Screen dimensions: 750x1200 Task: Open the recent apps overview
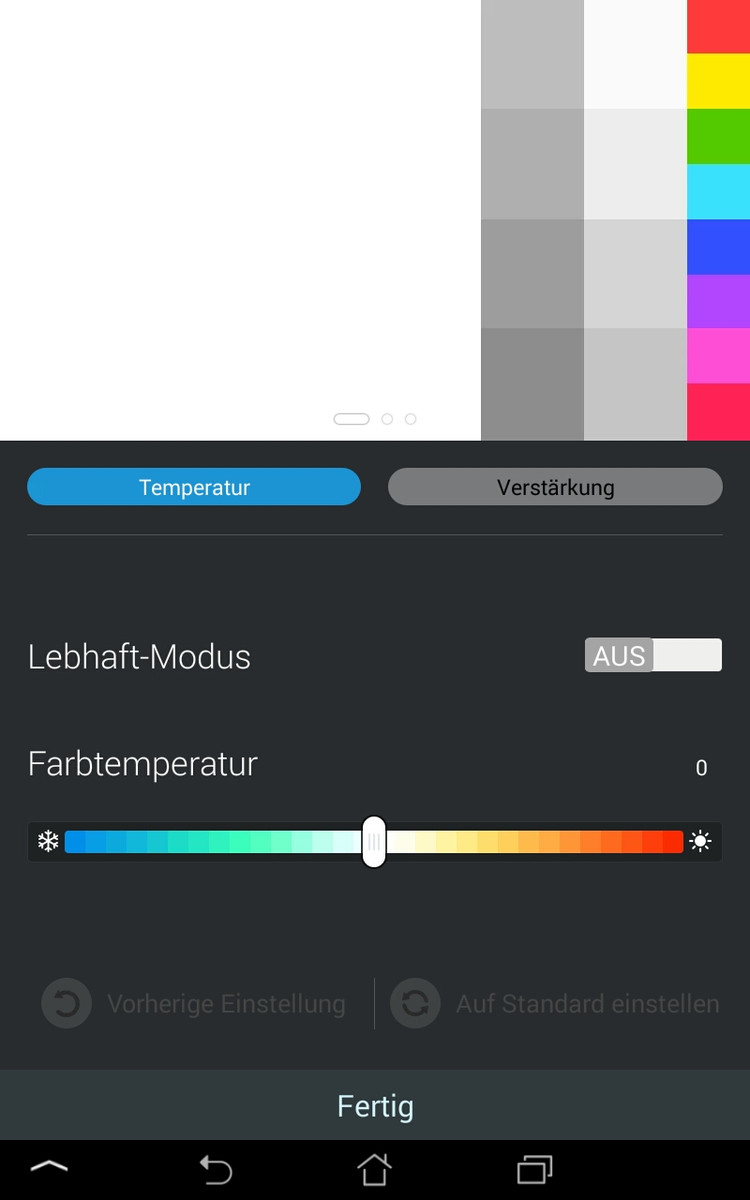click(534, 1168)
